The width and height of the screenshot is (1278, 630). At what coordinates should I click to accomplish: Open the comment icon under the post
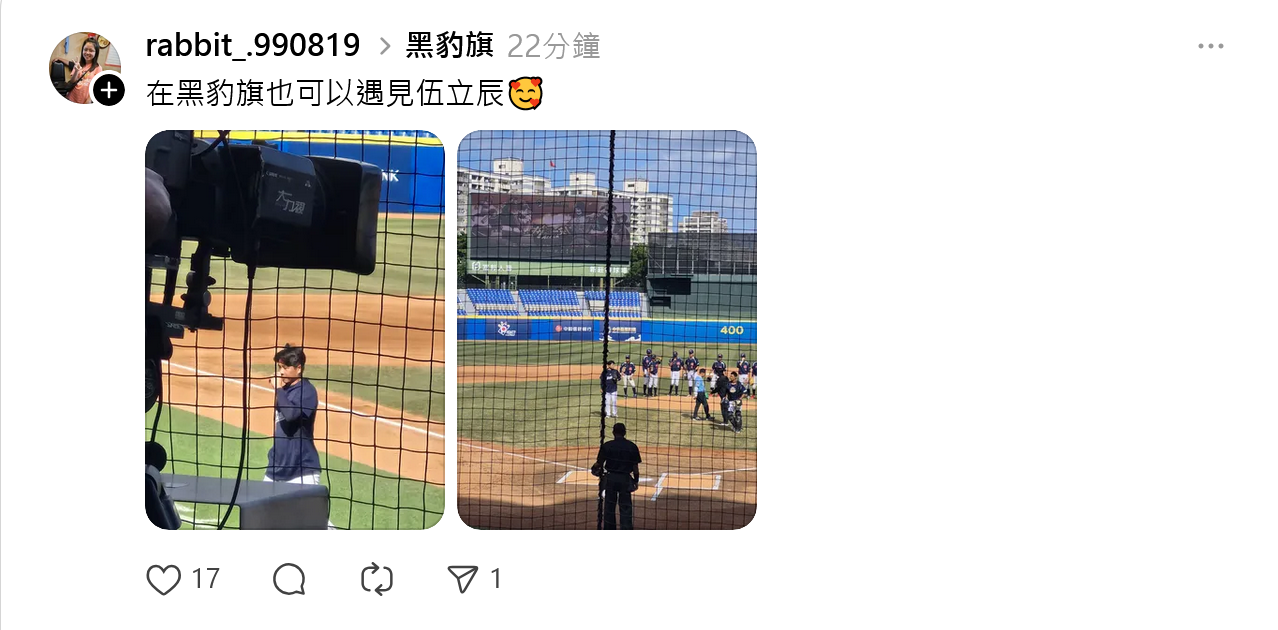289,579
